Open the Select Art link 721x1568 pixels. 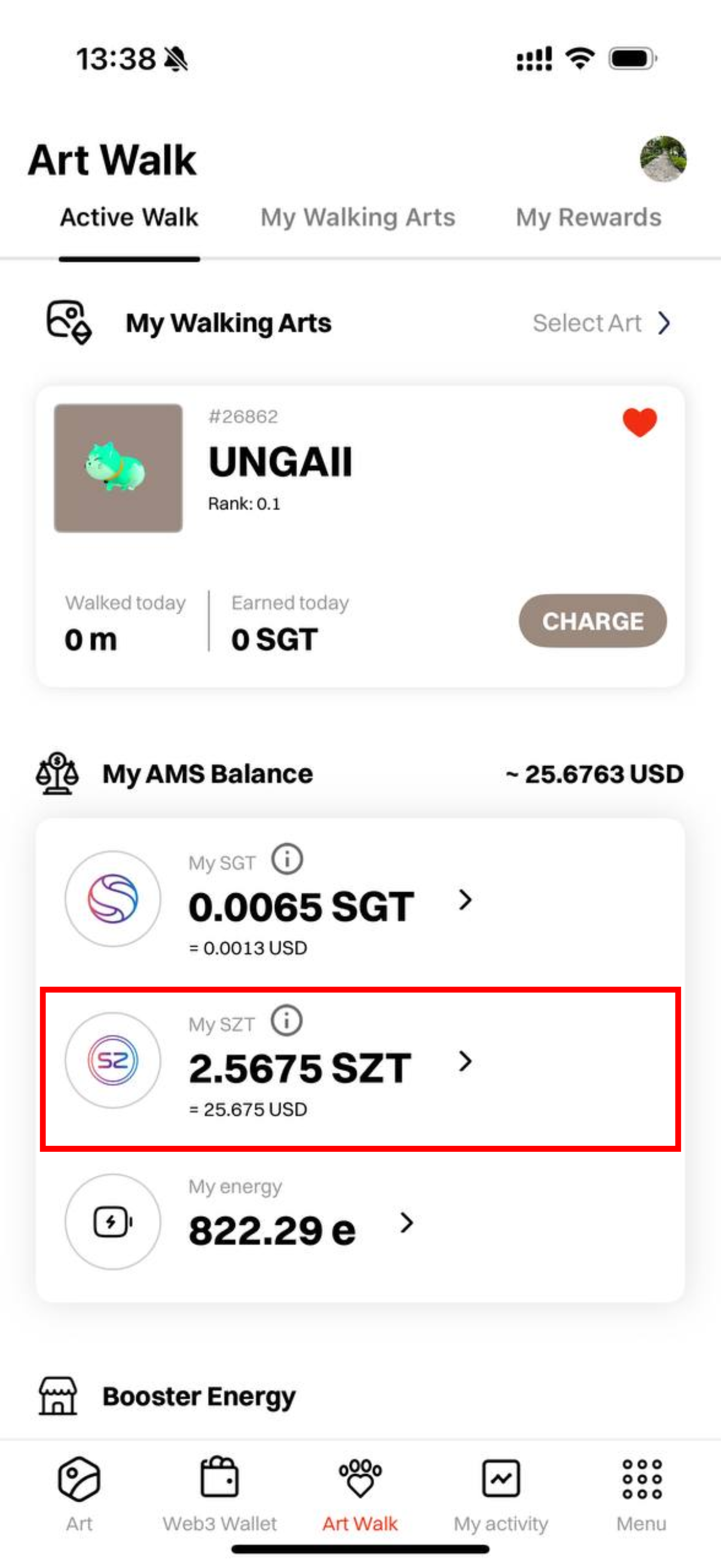click(x=601, y=323)
